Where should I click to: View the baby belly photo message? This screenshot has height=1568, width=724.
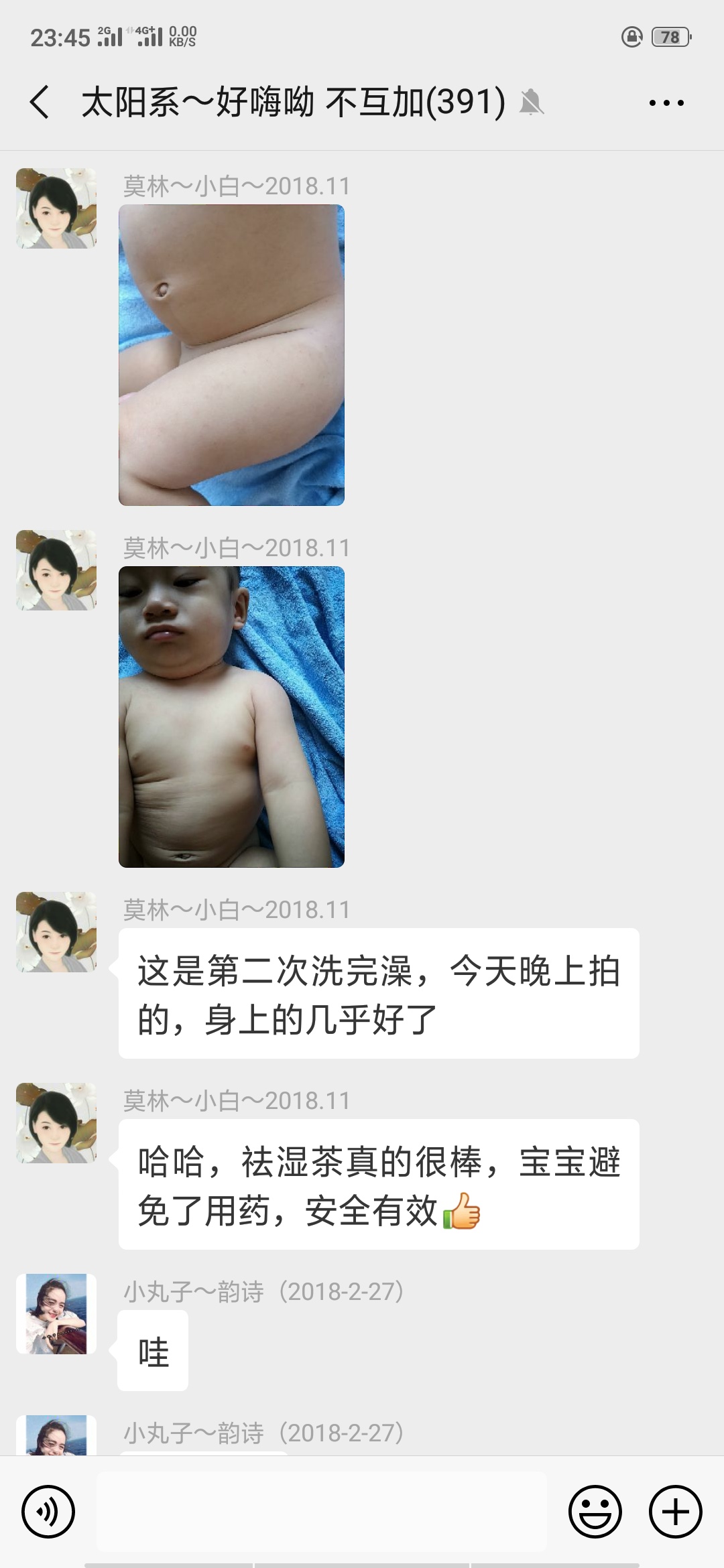click(x=231, y=355)
